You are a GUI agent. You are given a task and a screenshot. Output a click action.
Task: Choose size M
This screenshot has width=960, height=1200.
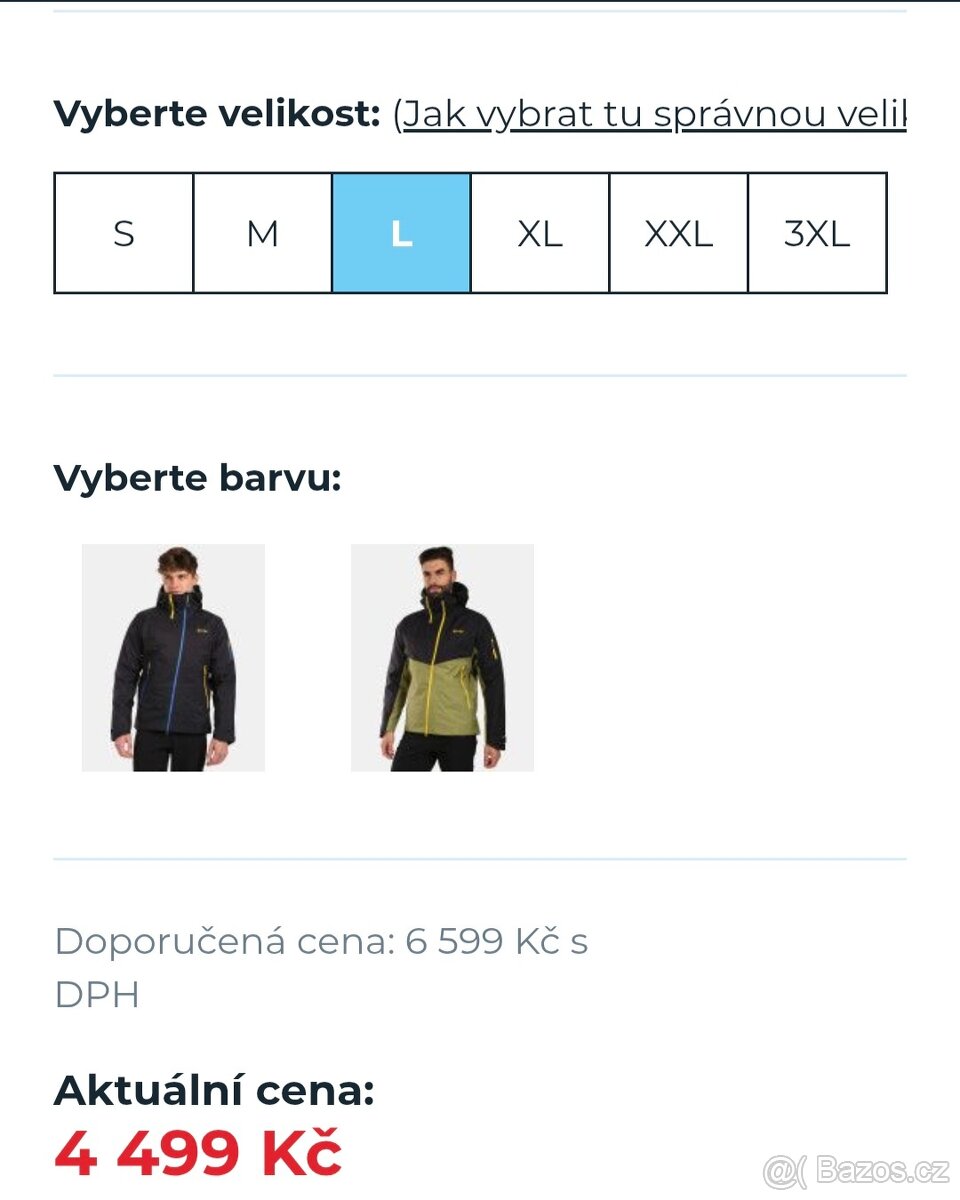tap(262, 233)
